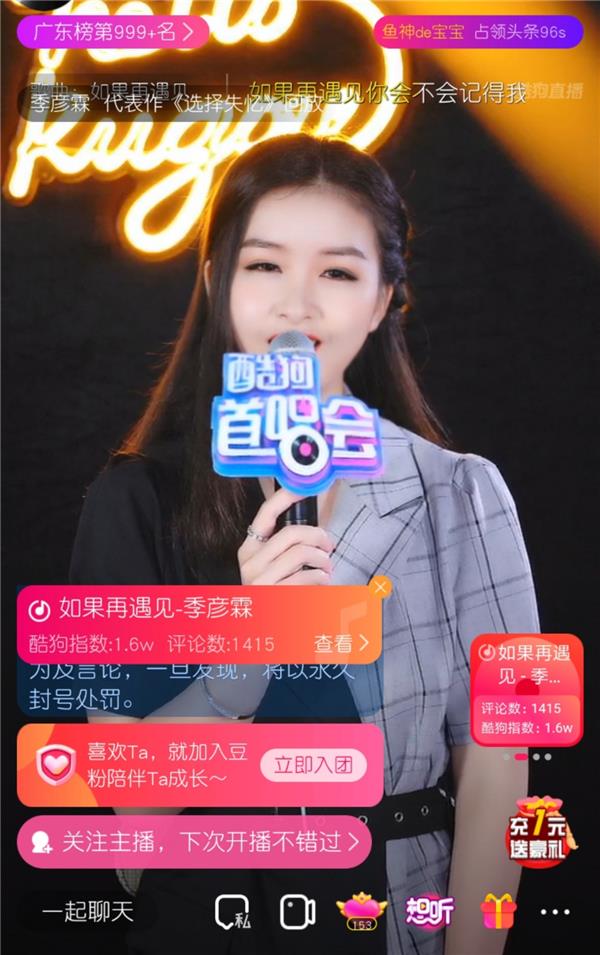This screenshot has width=600, height=955.
Task: Open the 广东榜第999+名 ranking chip
Action: coord(112,32)
